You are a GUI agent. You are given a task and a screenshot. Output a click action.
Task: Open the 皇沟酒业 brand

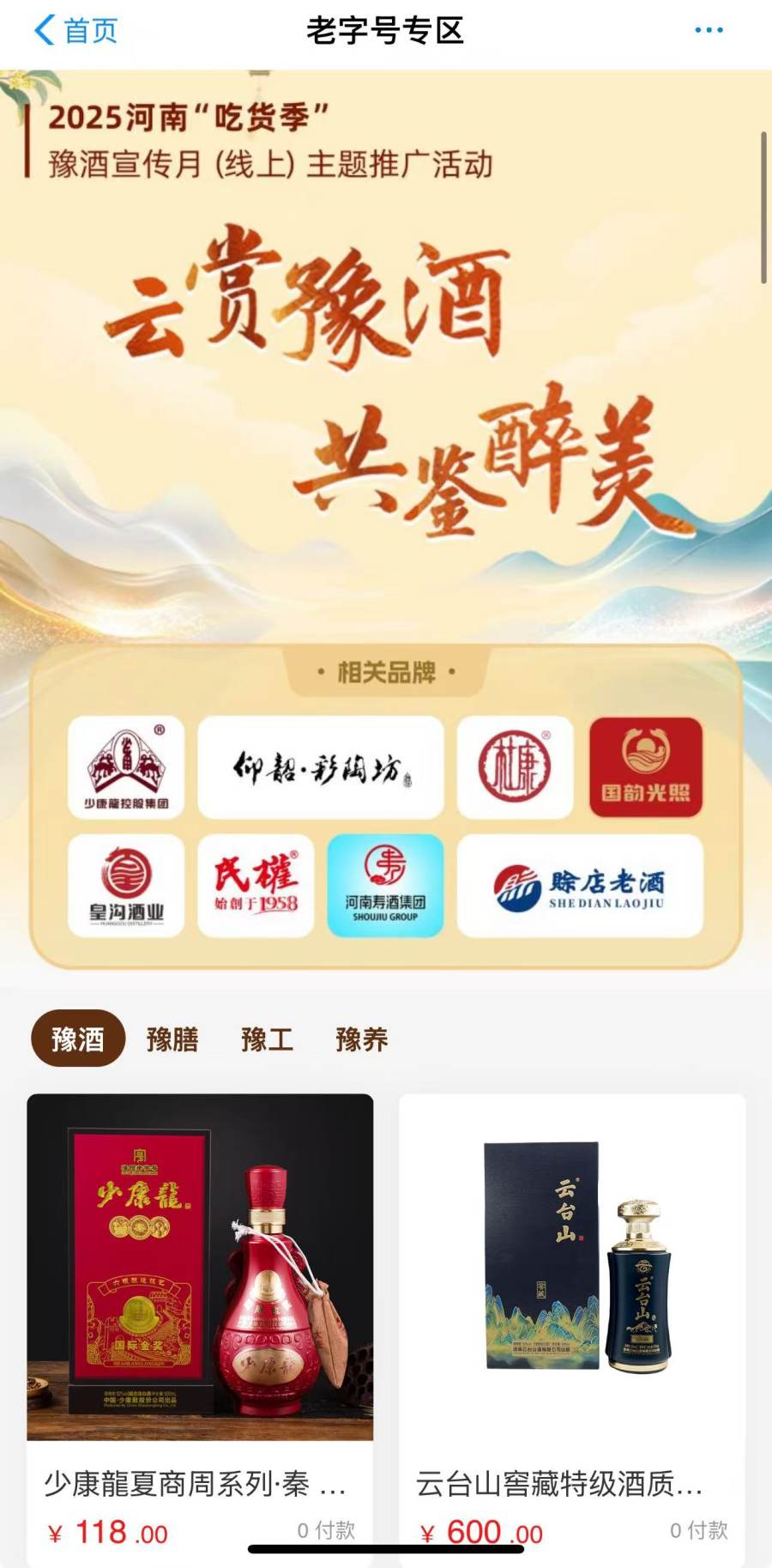(x=126, y=885)
